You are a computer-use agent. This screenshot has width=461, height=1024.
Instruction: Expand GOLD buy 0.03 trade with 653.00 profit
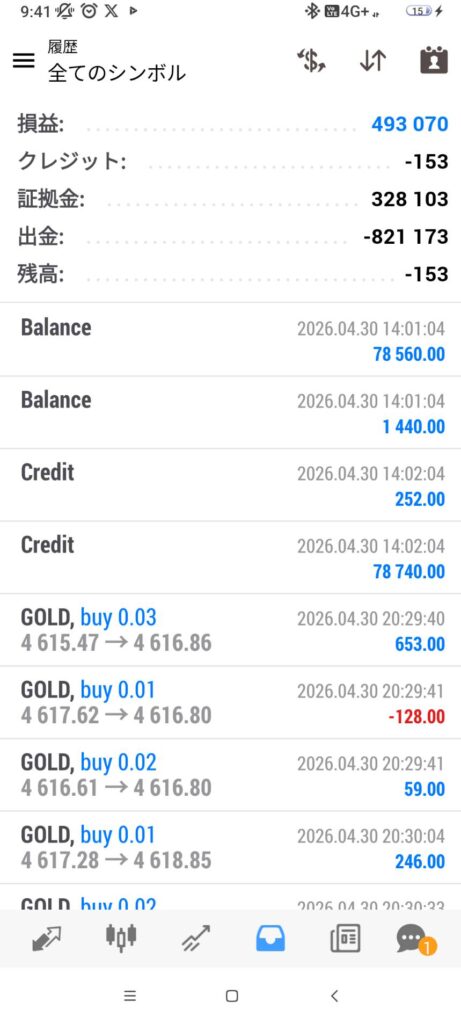230,630
